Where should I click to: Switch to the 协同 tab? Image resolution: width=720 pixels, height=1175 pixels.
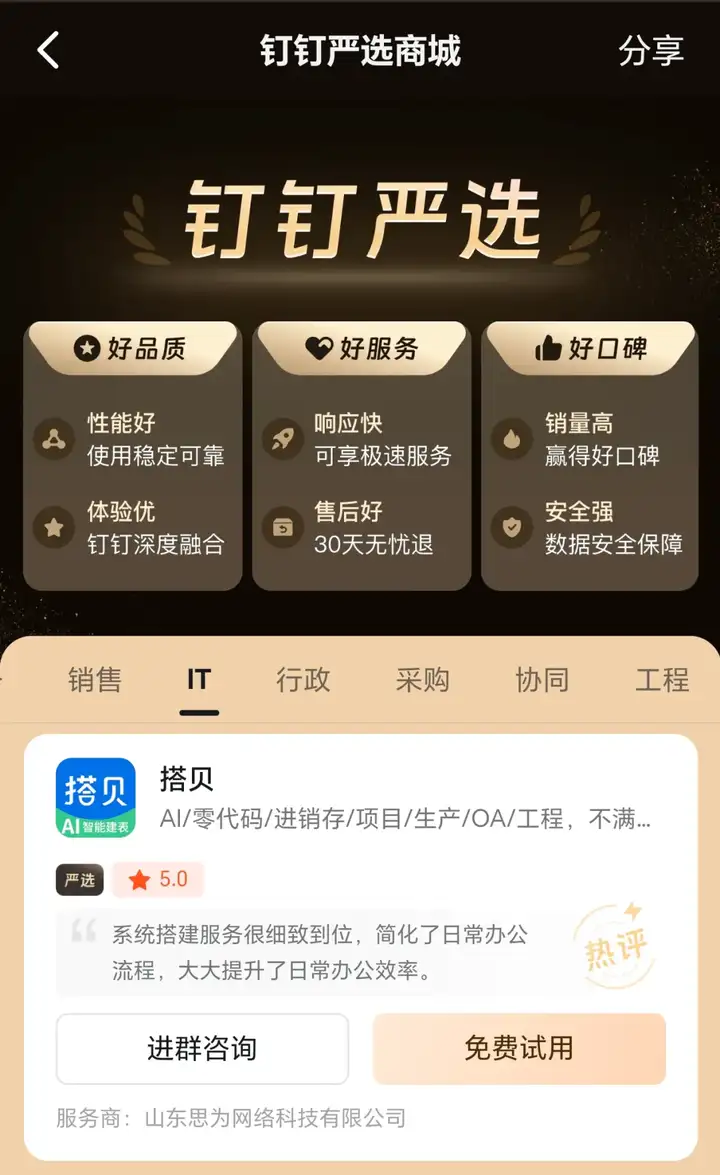(542, 680)
